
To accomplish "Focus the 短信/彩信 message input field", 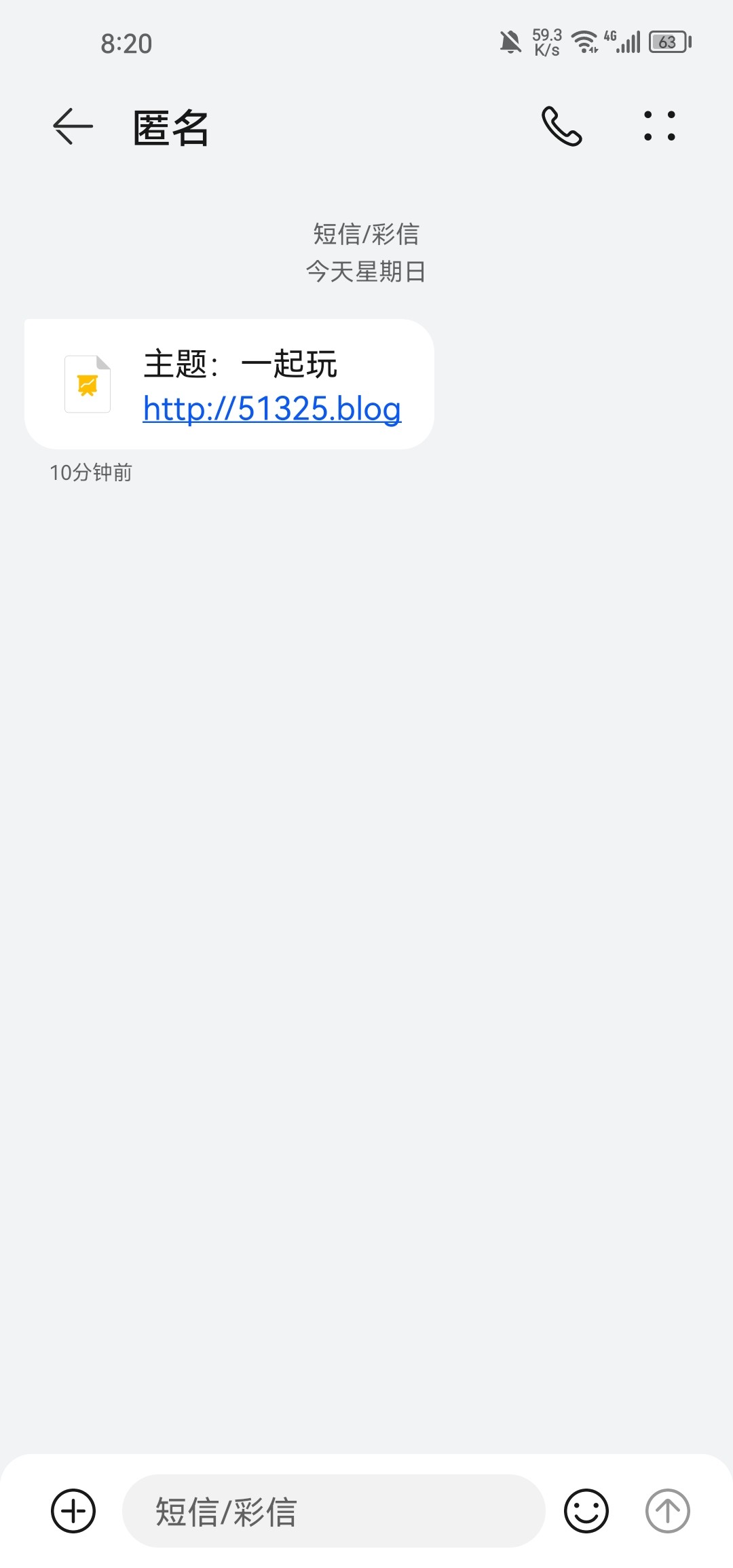I will [333, 1510].
